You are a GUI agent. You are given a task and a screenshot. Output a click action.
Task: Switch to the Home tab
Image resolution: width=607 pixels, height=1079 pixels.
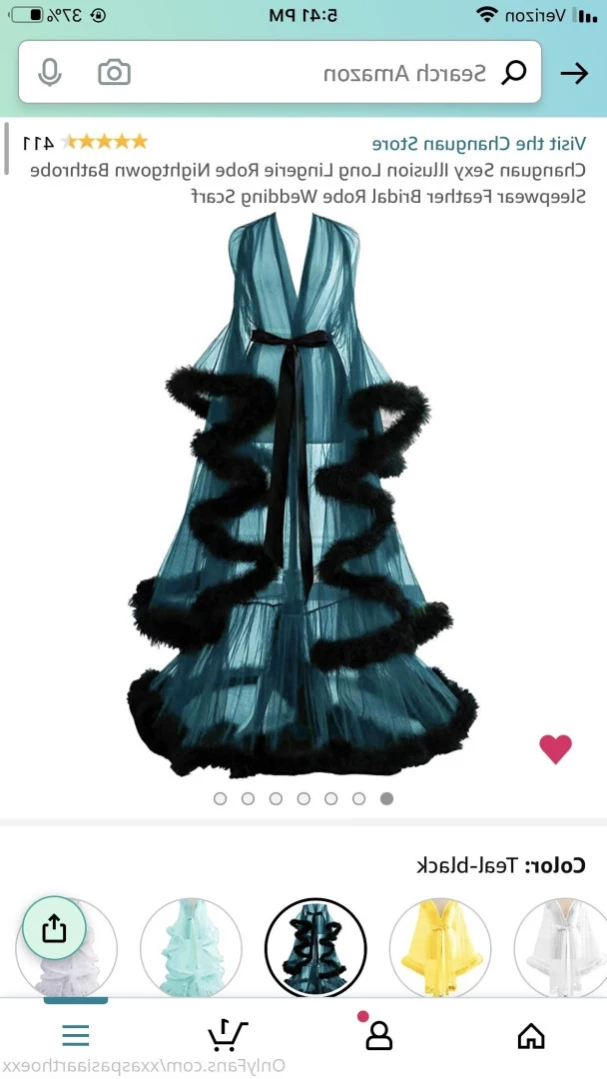[531, 1035]
